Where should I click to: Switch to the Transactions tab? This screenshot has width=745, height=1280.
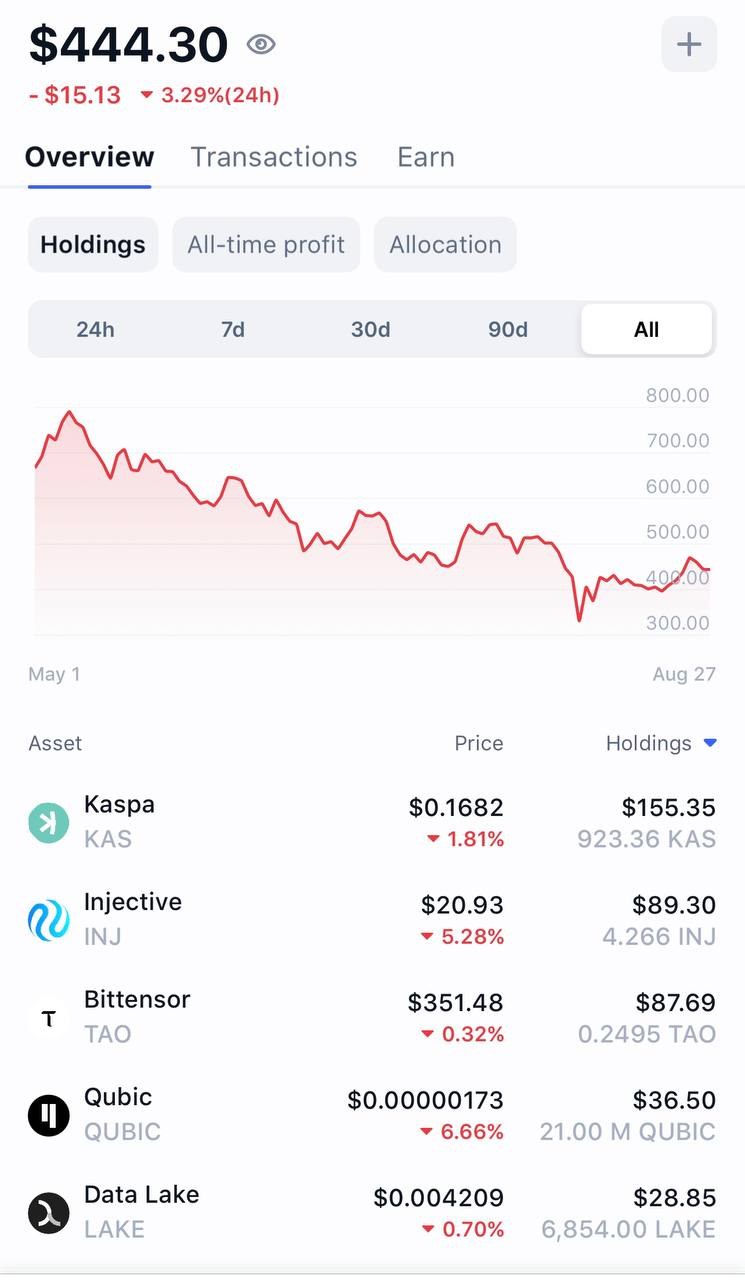(x=274, y=157)
